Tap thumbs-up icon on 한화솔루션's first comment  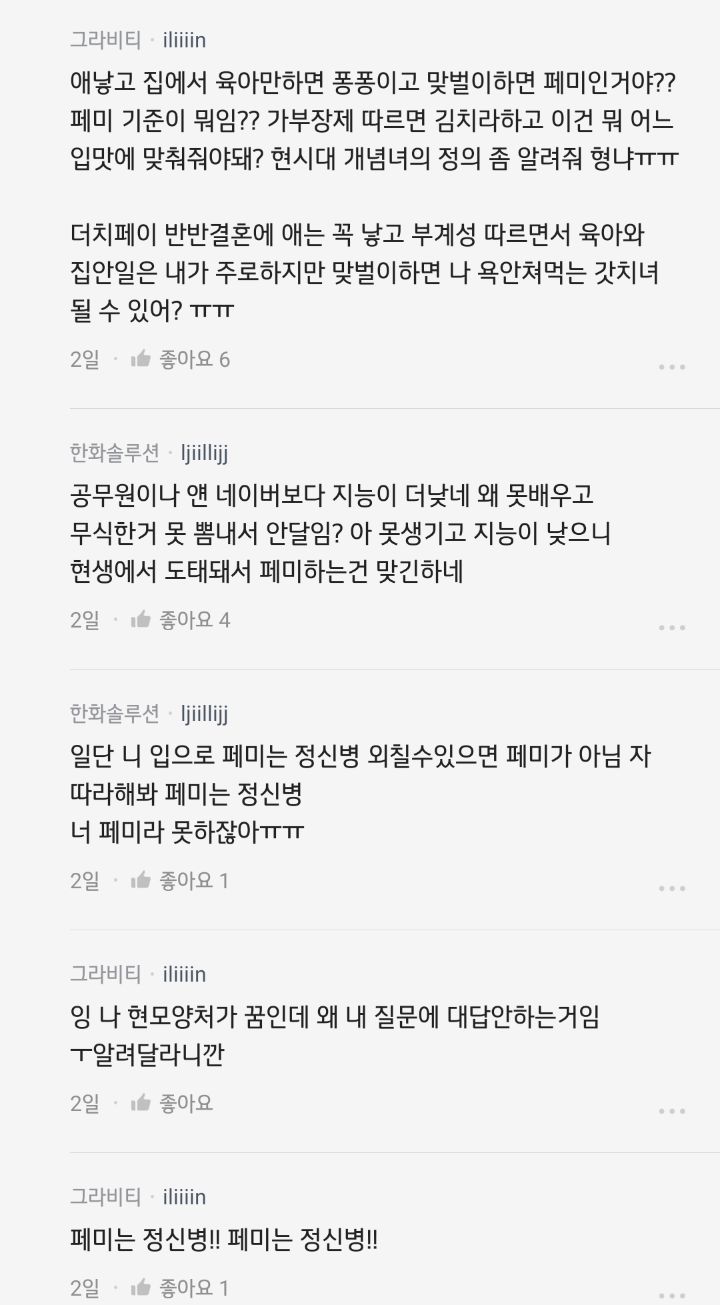[x=142, y=622]
